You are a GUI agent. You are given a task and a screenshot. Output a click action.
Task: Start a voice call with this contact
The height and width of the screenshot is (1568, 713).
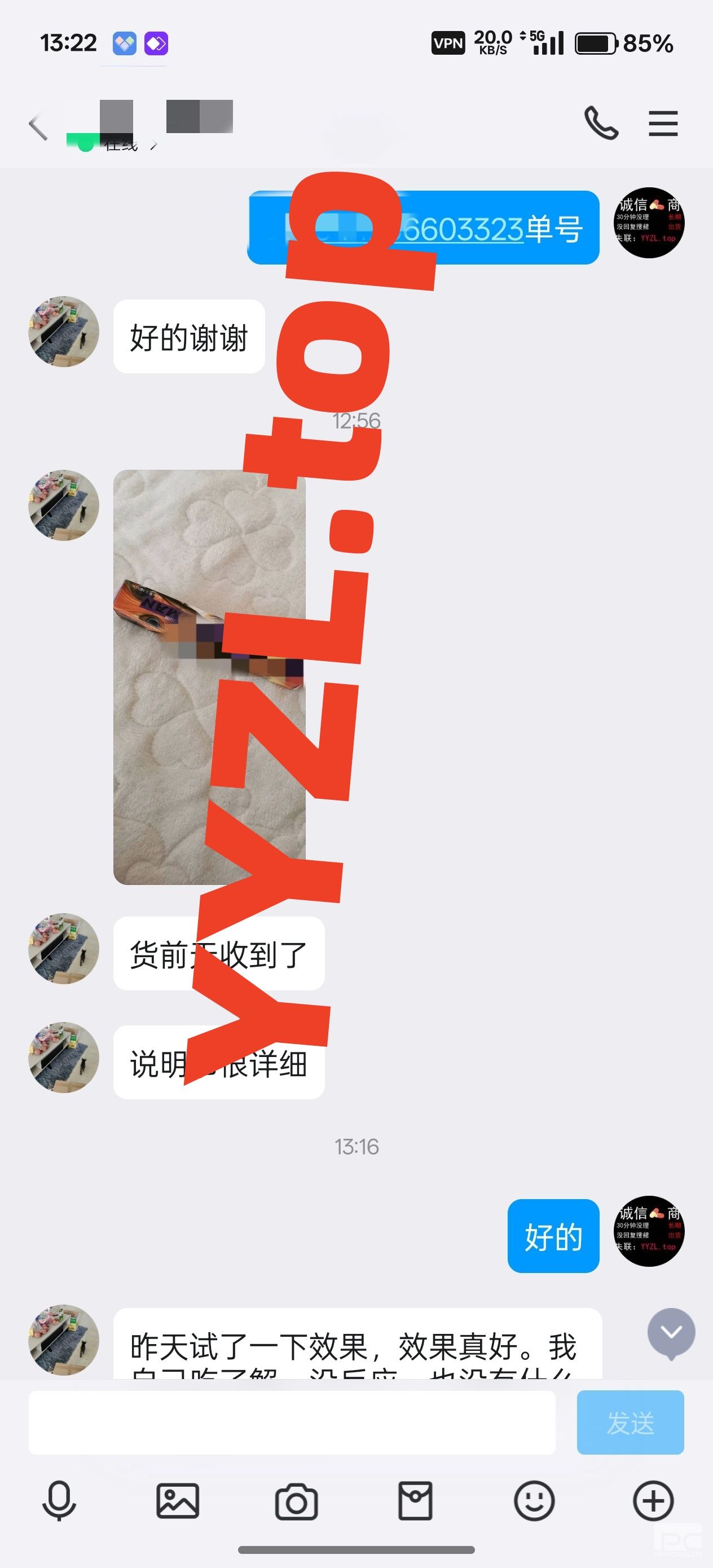[601, 124]
